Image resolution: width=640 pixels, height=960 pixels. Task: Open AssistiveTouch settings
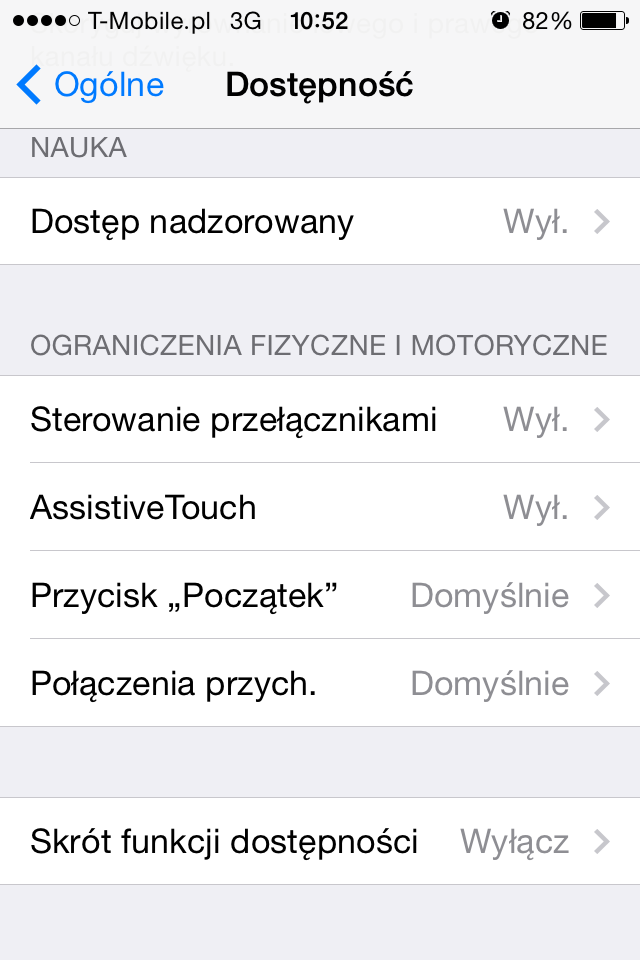click(320, 507)
